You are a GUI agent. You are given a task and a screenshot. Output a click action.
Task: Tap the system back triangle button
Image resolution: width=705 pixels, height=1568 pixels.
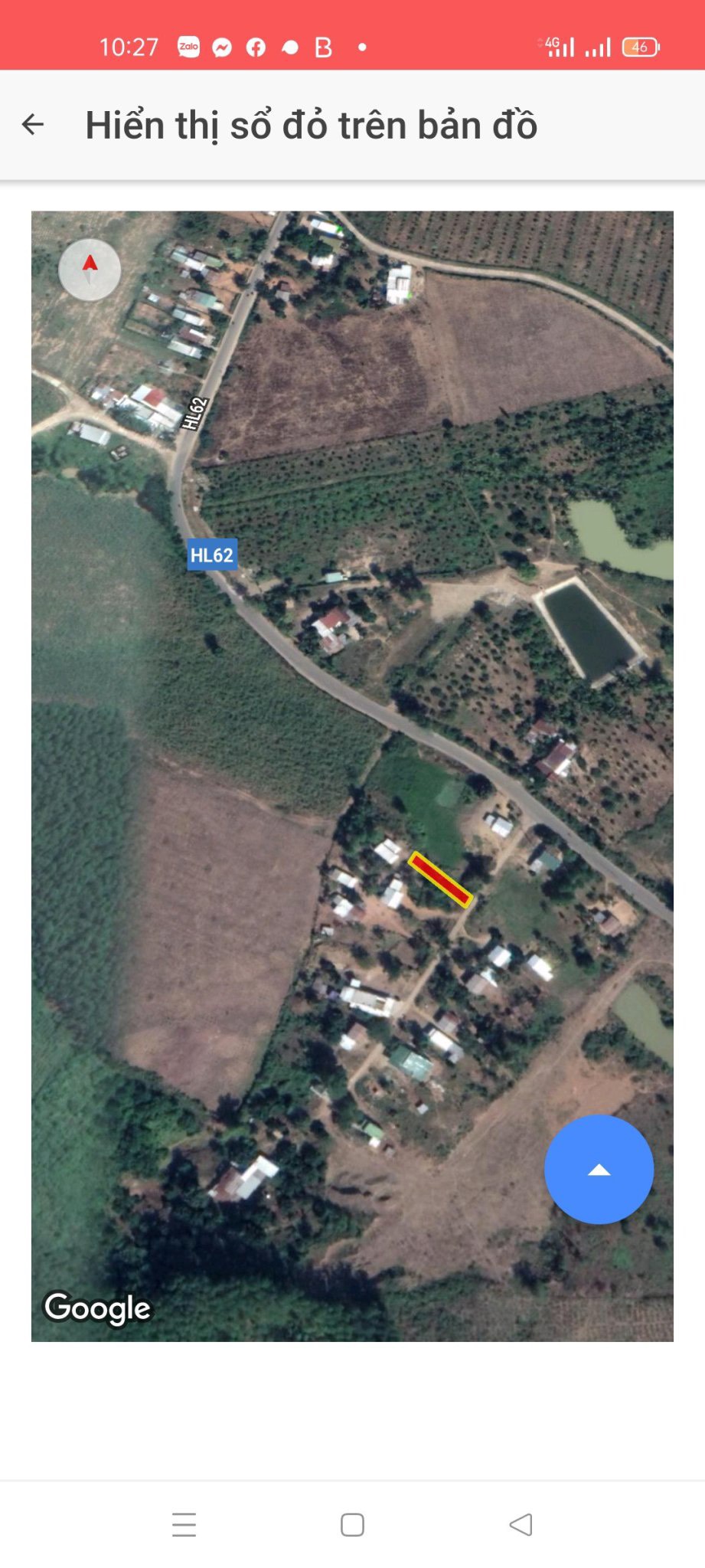pyautogui.click(x=521, y=1524)
